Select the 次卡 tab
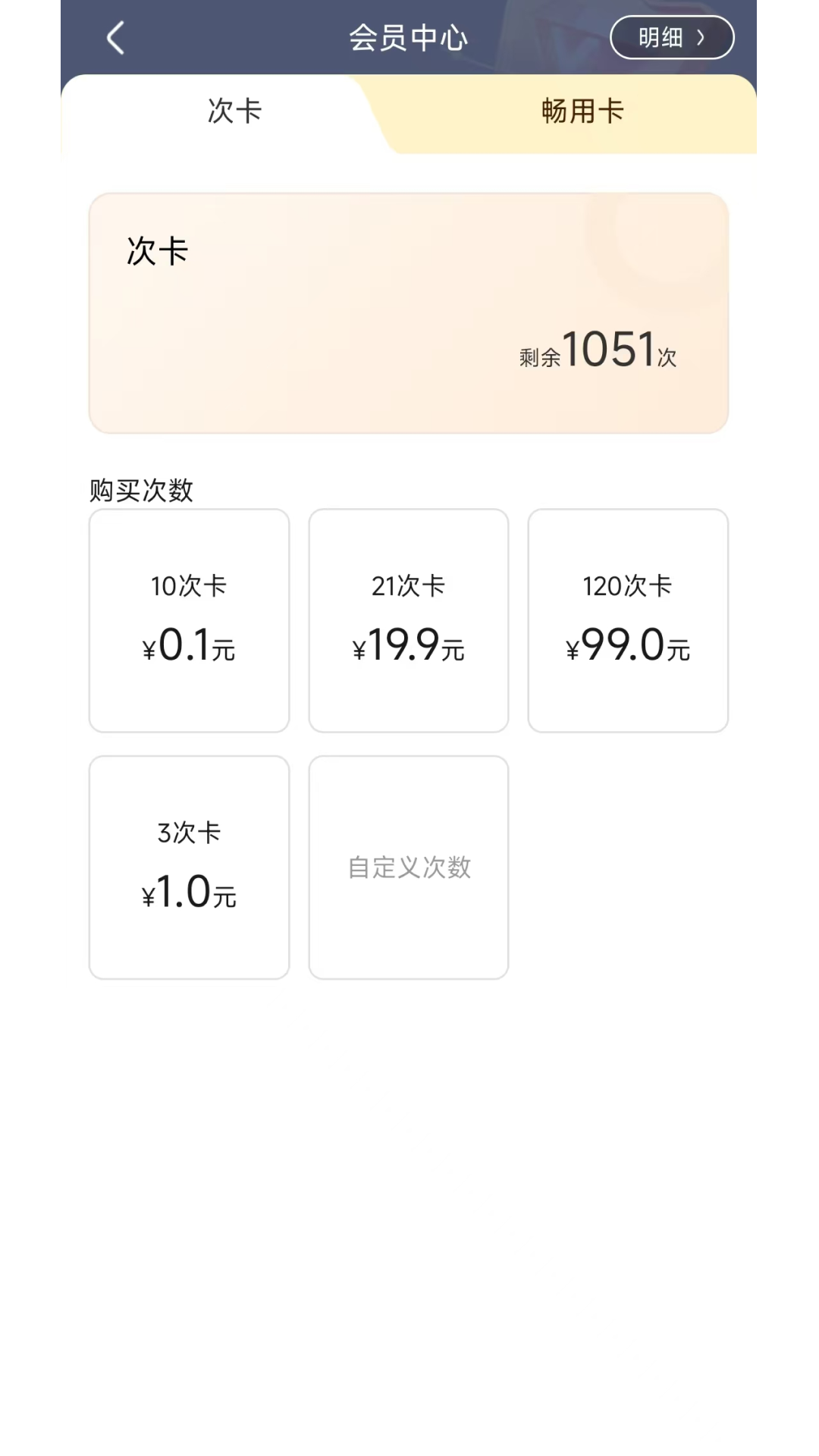This screenshot has height=1456, width=819. pos(232,111)
